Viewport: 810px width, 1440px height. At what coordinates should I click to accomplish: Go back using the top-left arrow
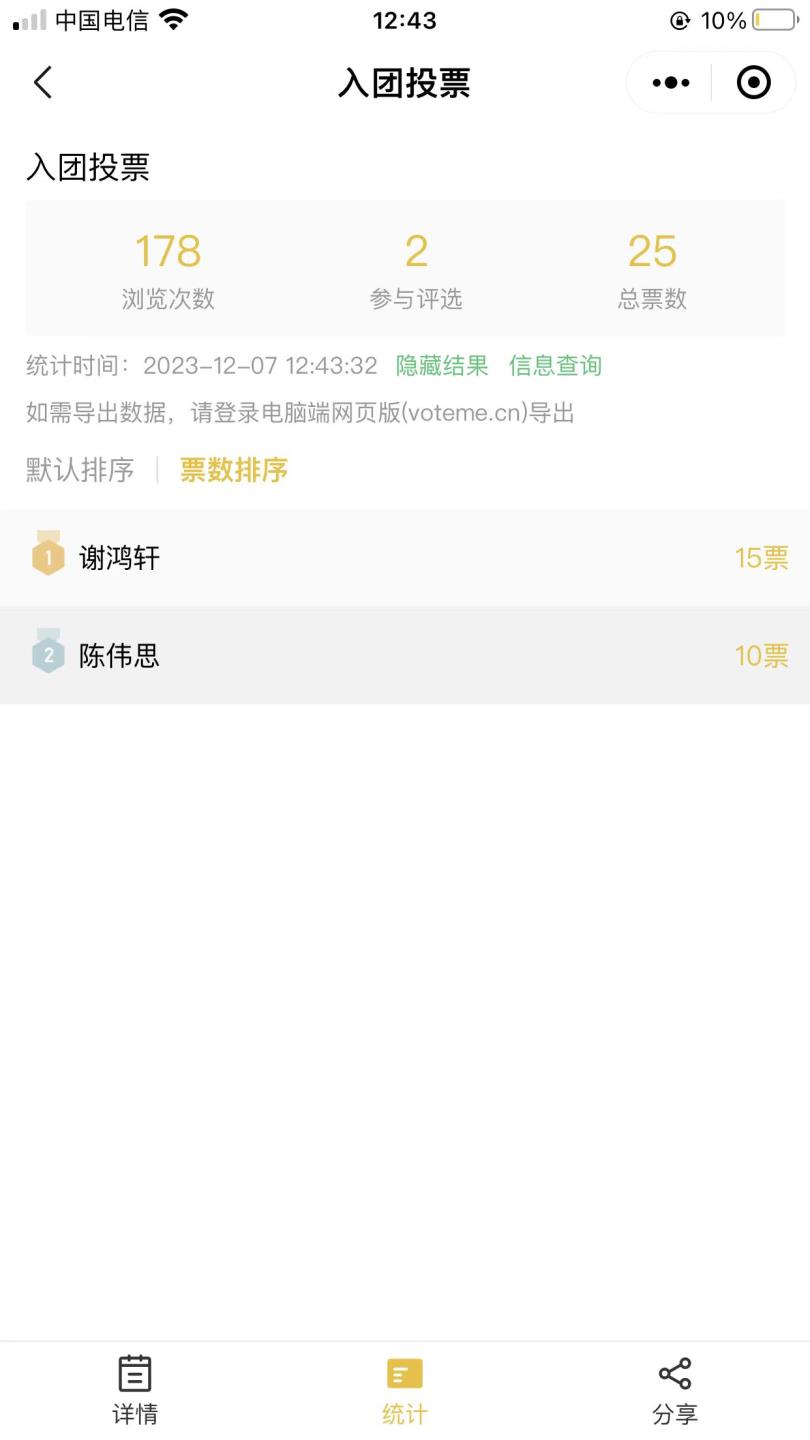(43, 82)
